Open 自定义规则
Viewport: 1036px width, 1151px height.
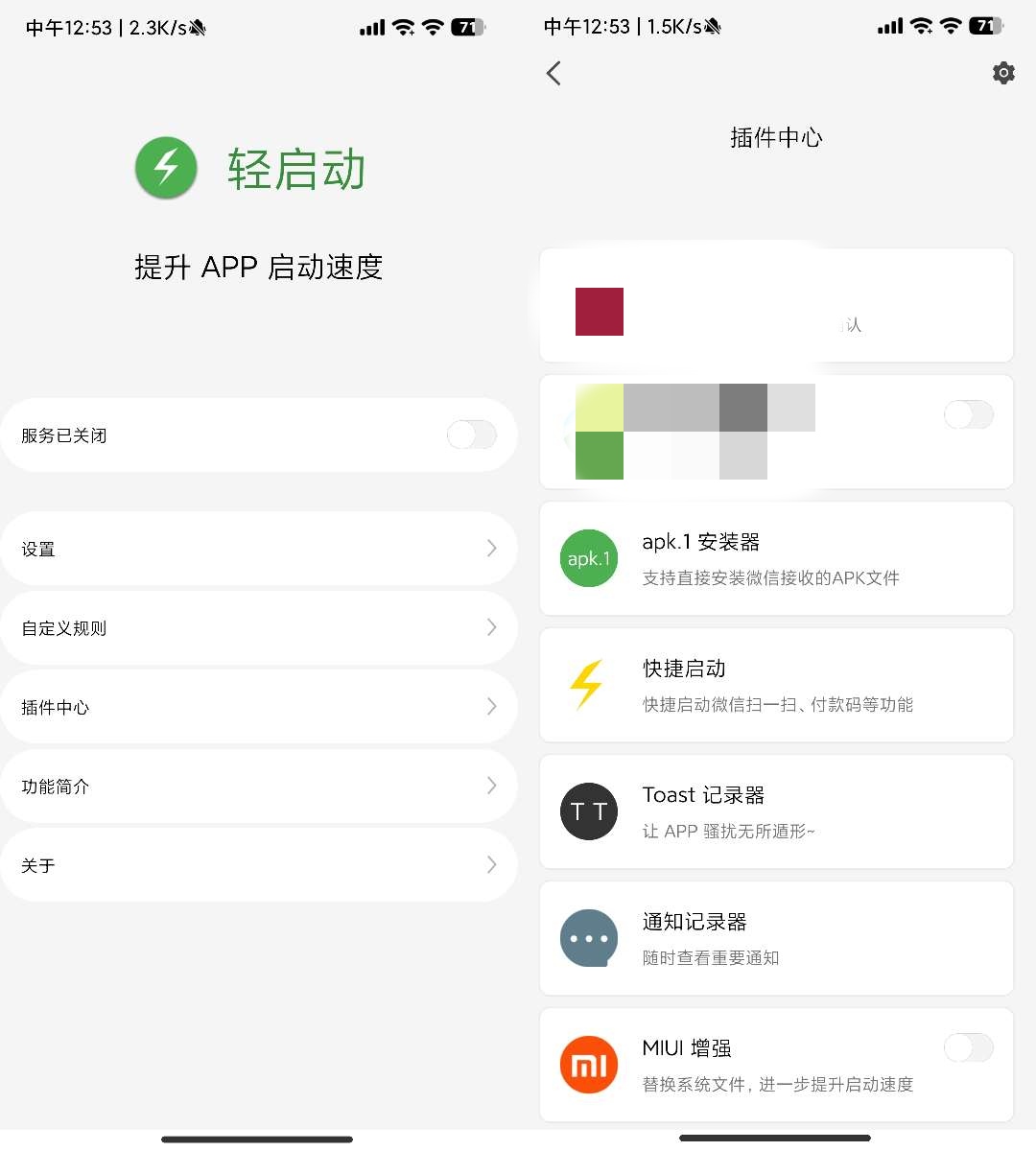[x=259, y=628]
